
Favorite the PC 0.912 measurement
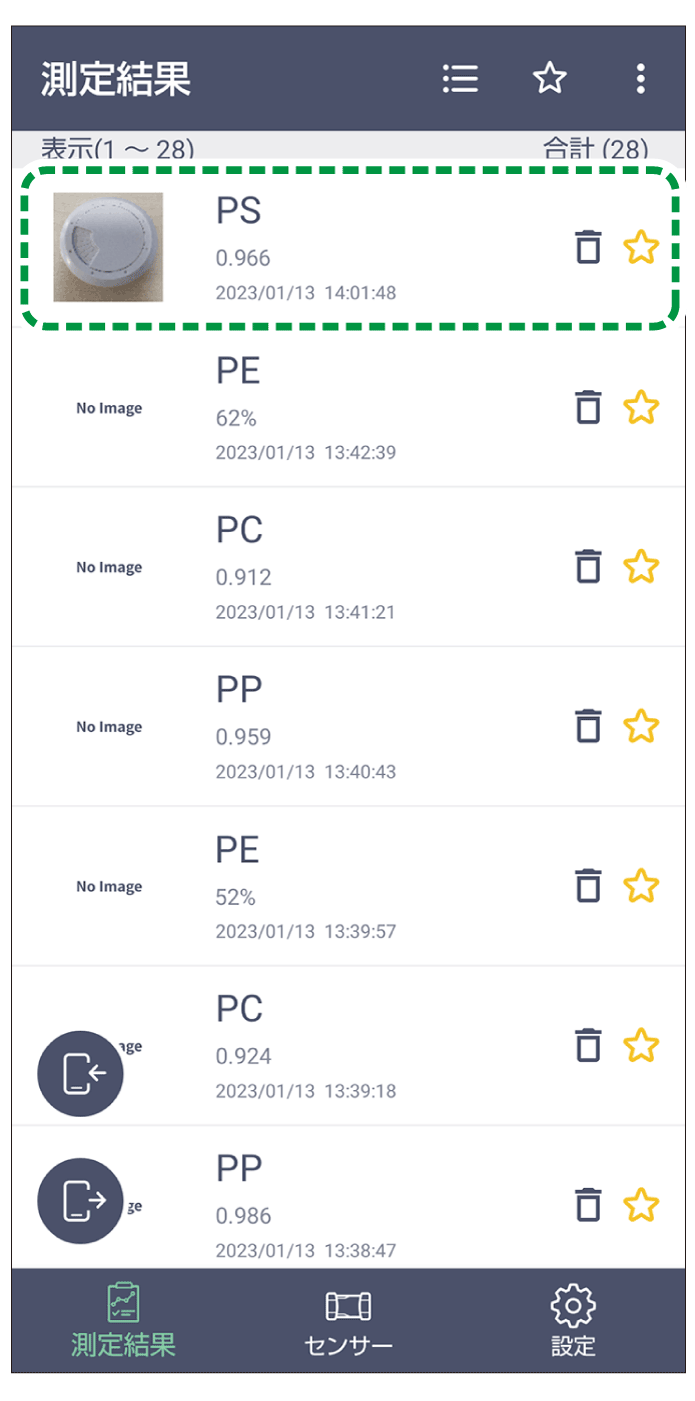tap(641, 567)
